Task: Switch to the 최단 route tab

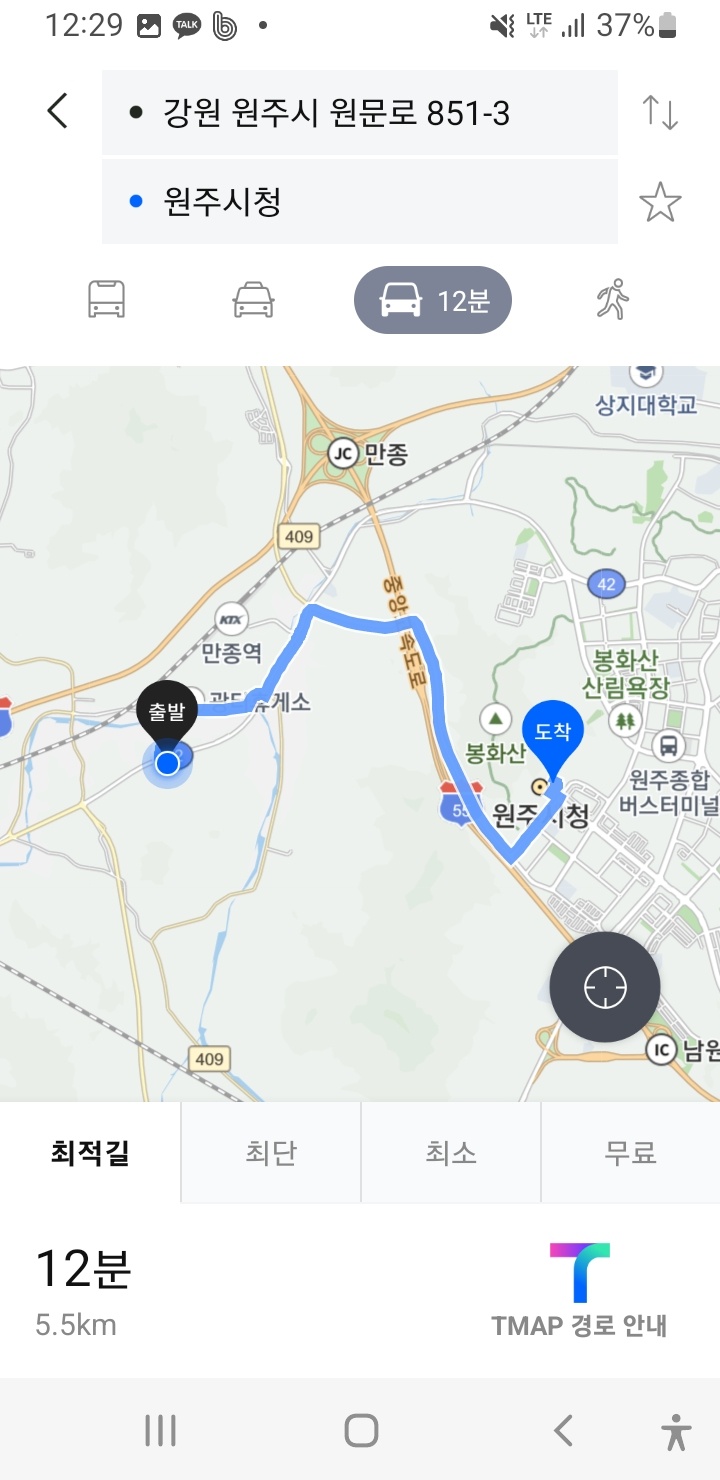Action: pyautogui.click(x=269, y=1152)
